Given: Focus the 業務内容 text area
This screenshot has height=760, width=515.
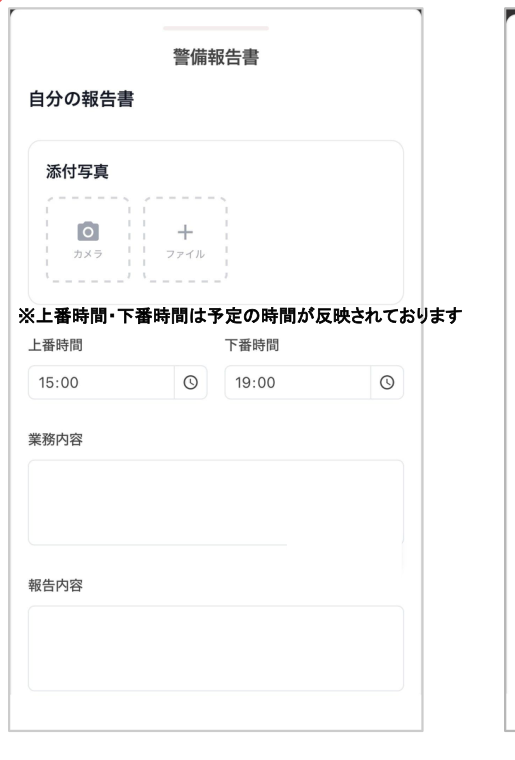Looking at the screenshot, I should (x=216, y=503).
